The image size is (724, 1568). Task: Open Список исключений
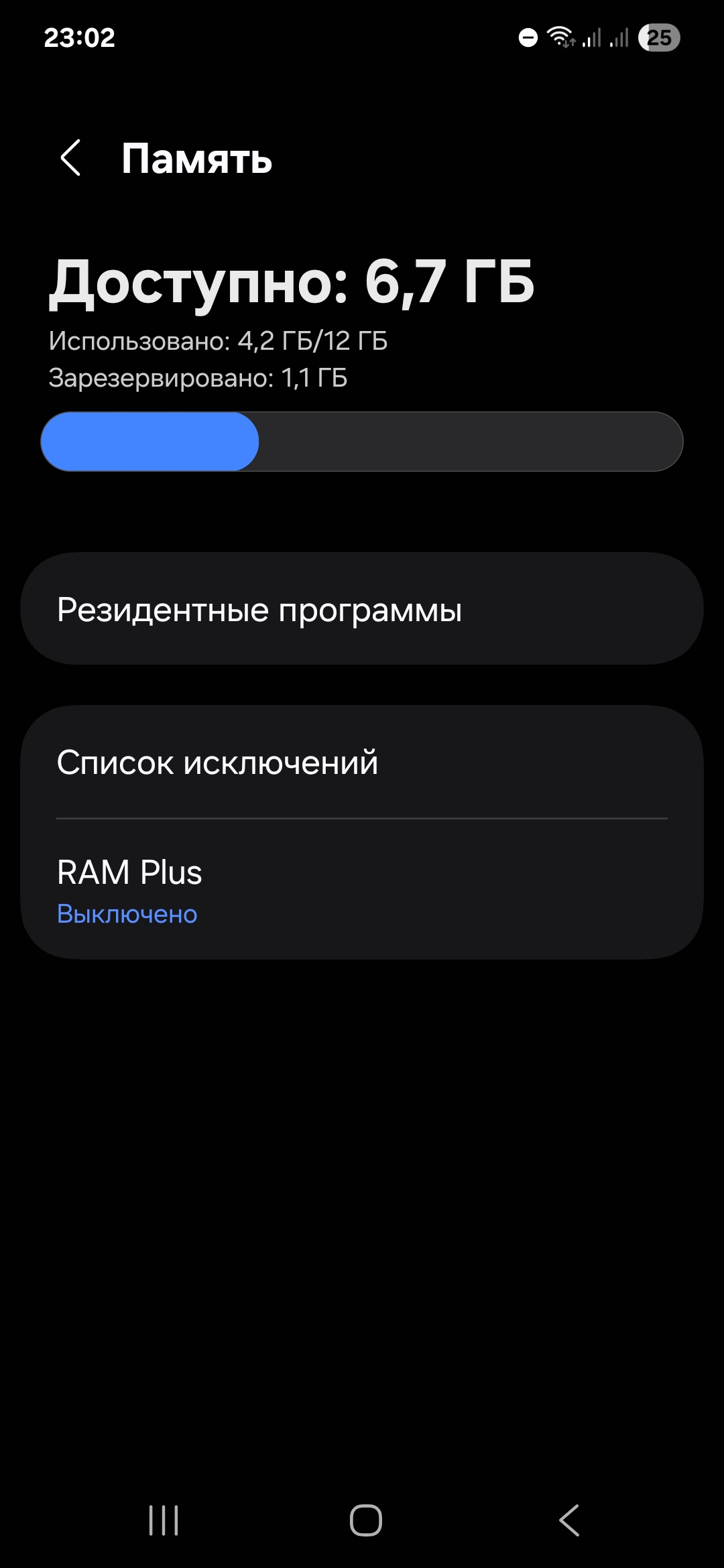pyautogui.click(x=362, y=762)
